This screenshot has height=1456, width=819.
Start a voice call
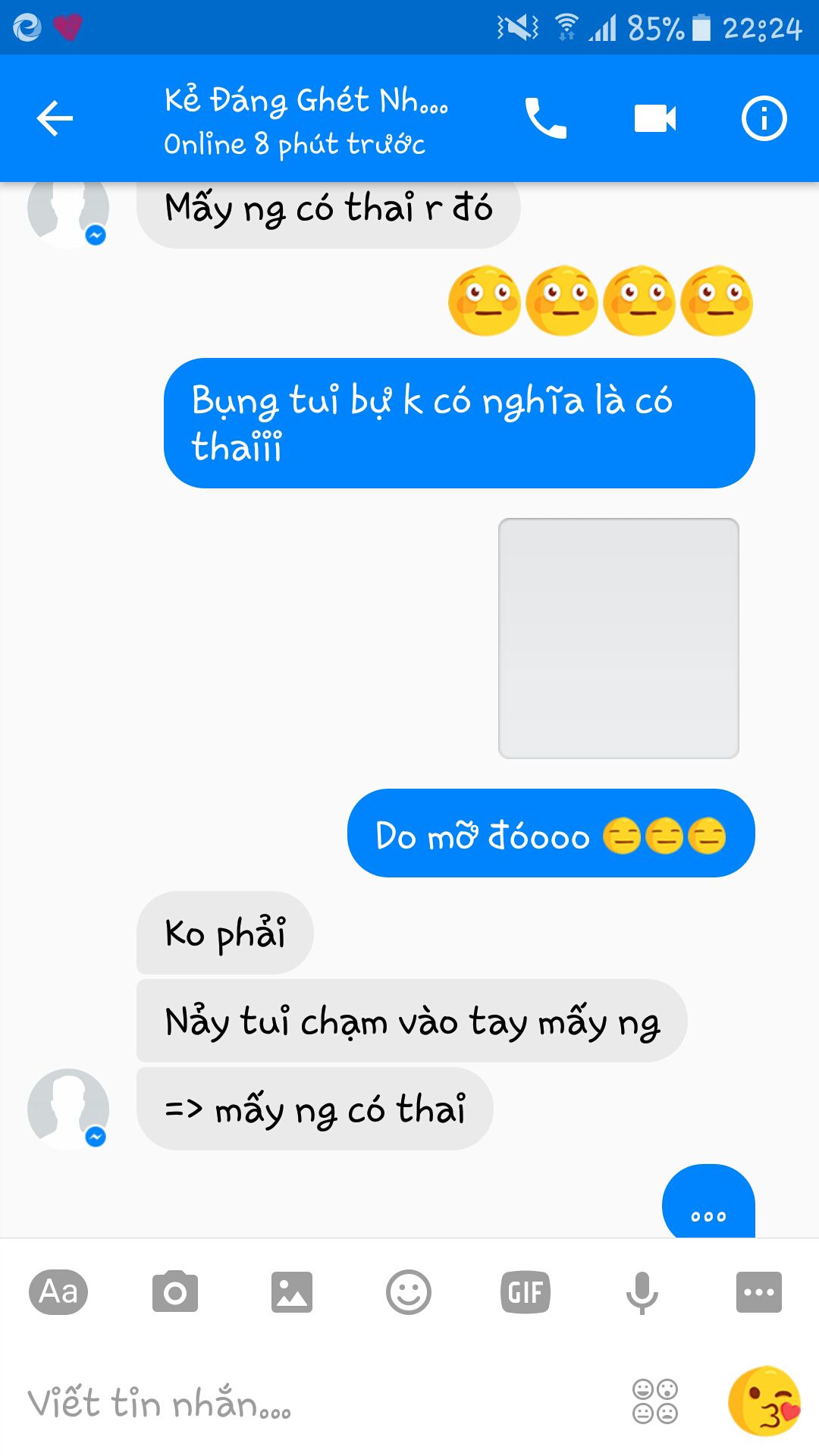[545, 118]
